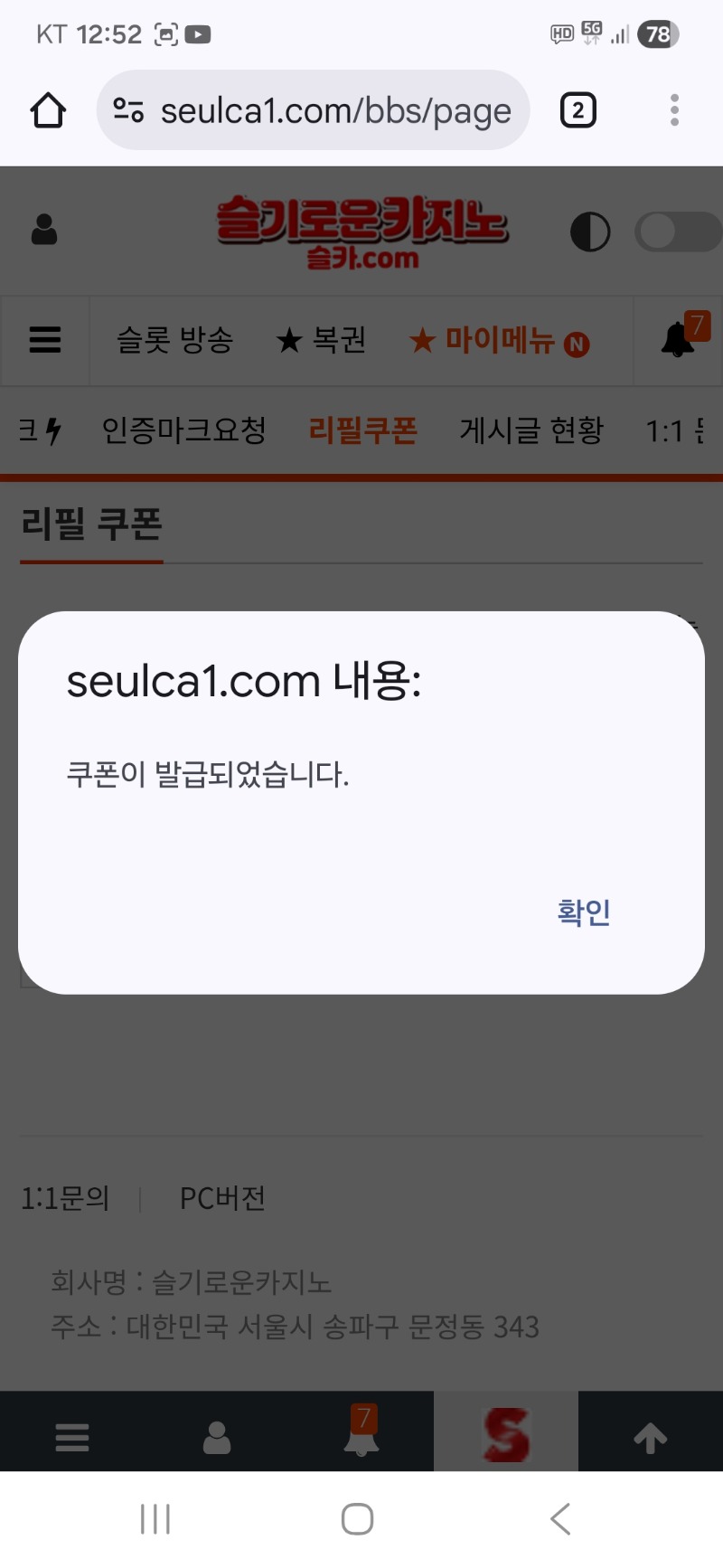Open the tab switcher showing 2 tabs
This screenshot has width=723, height=1568.
tap(577, 110)
